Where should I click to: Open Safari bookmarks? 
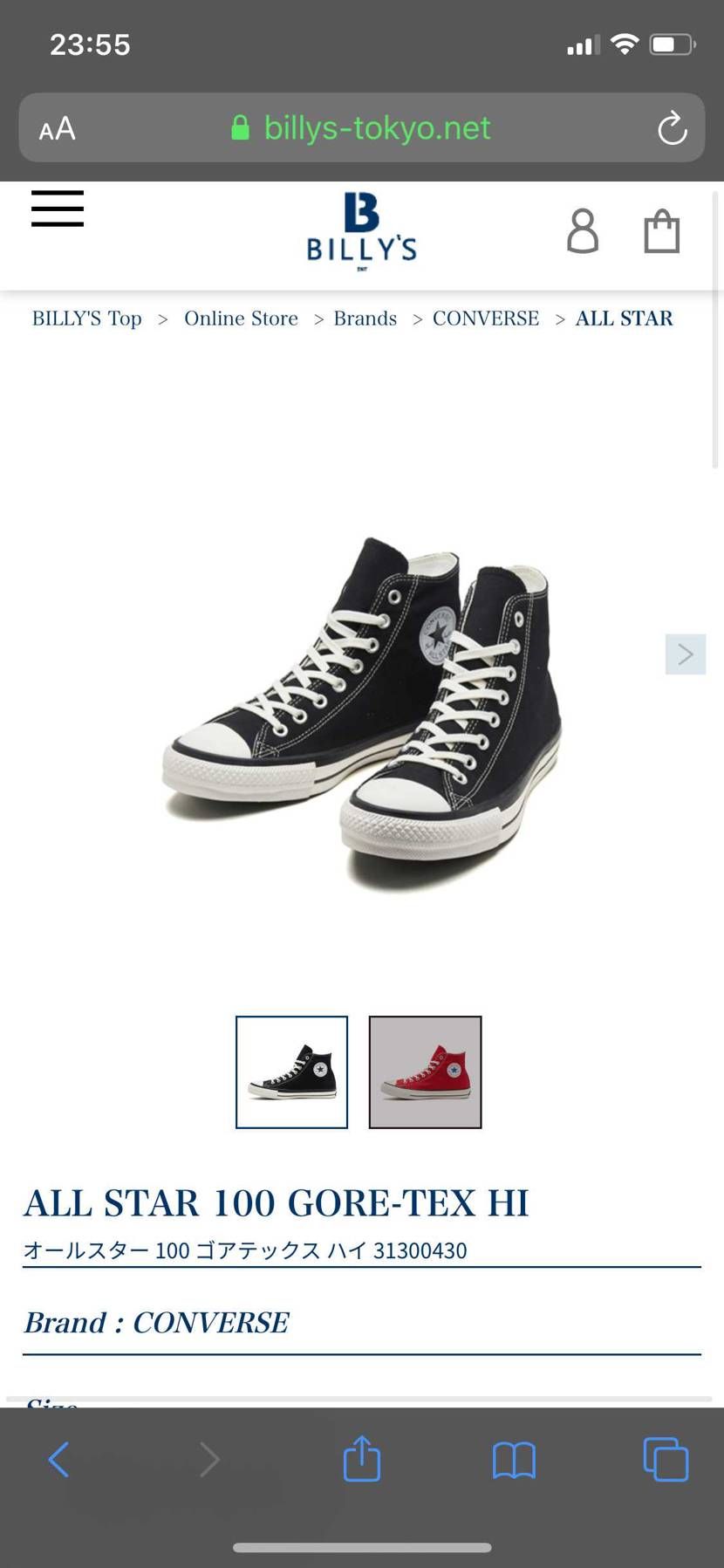coord(514,1460)
